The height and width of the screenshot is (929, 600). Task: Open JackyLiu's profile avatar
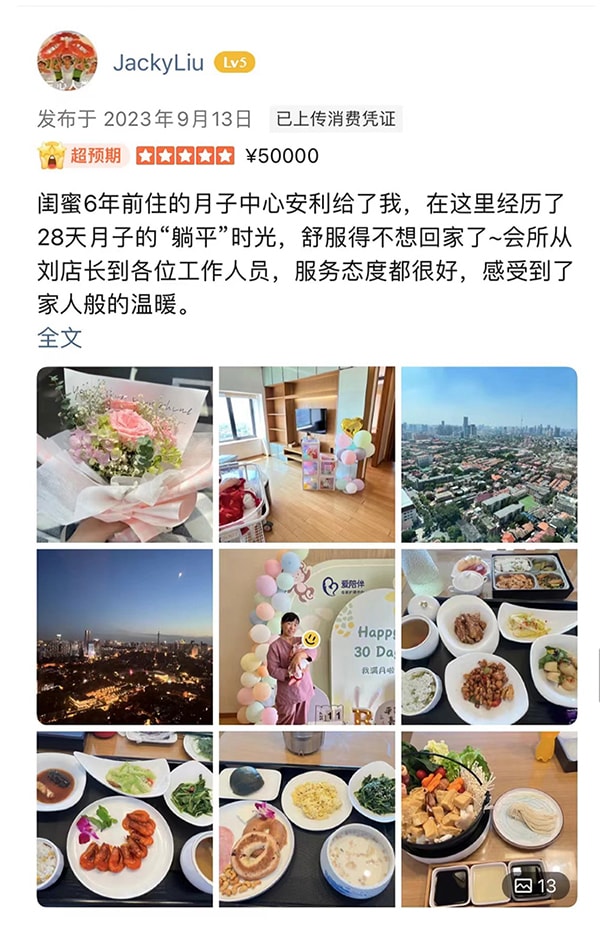[x=67, y=61]
